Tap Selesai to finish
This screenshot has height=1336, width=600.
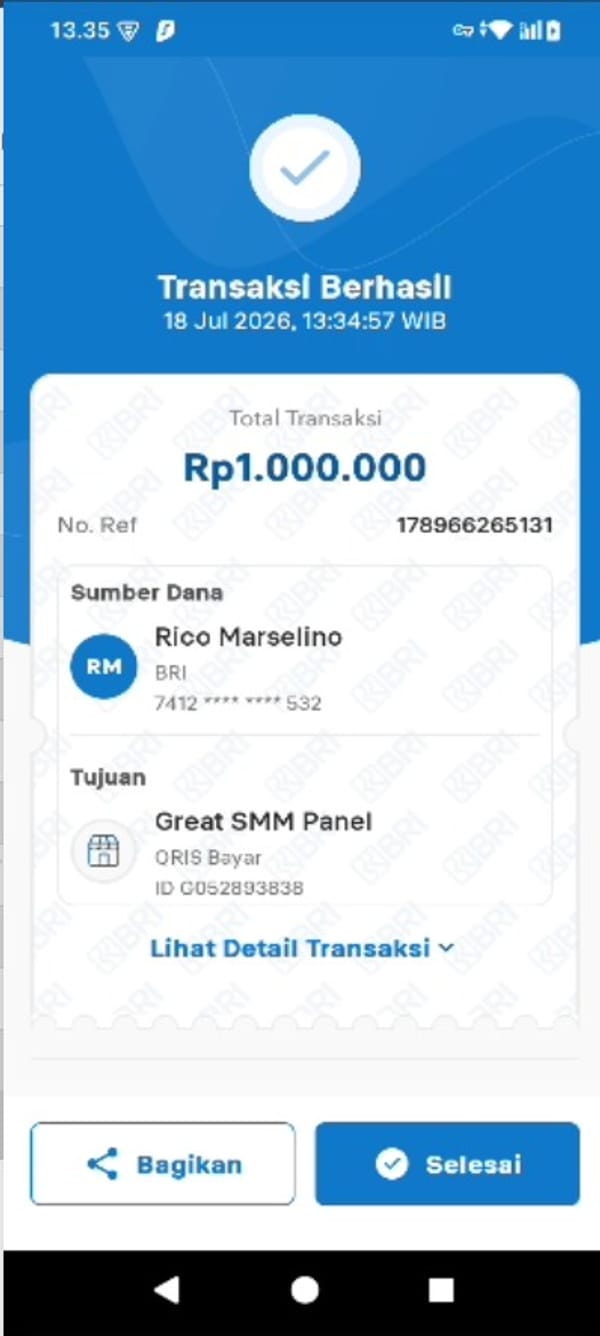[447, 1164]
